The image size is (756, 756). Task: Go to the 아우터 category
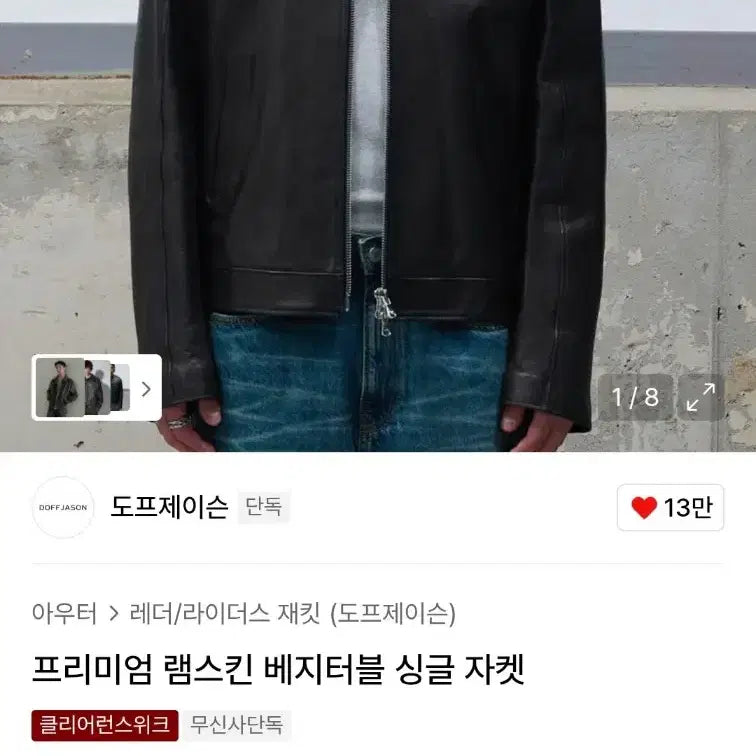tap(64, 613)
